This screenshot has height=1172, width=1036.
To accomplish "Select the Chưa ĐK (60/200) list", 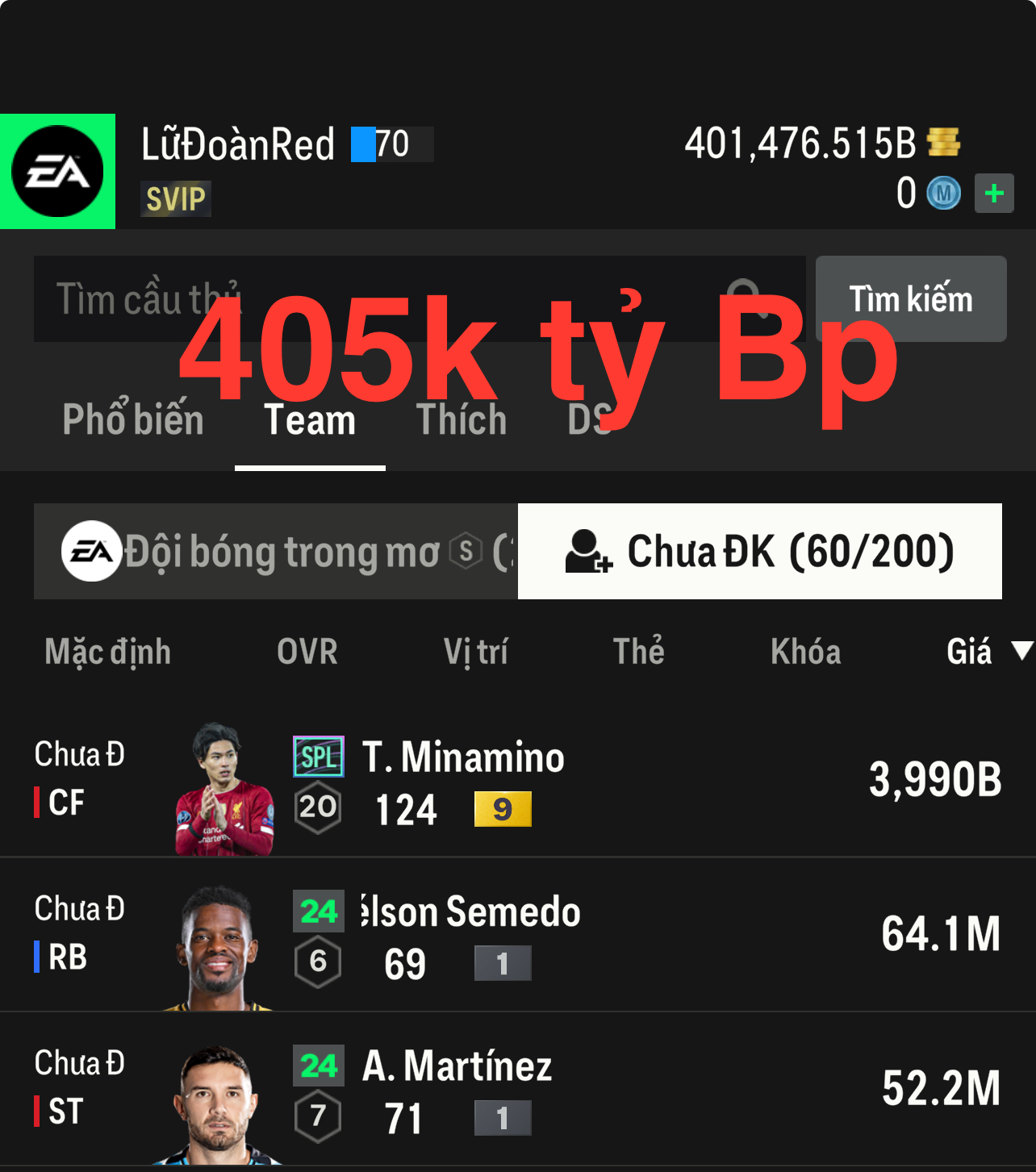I will pyautogui.click(x=759, y=552).
